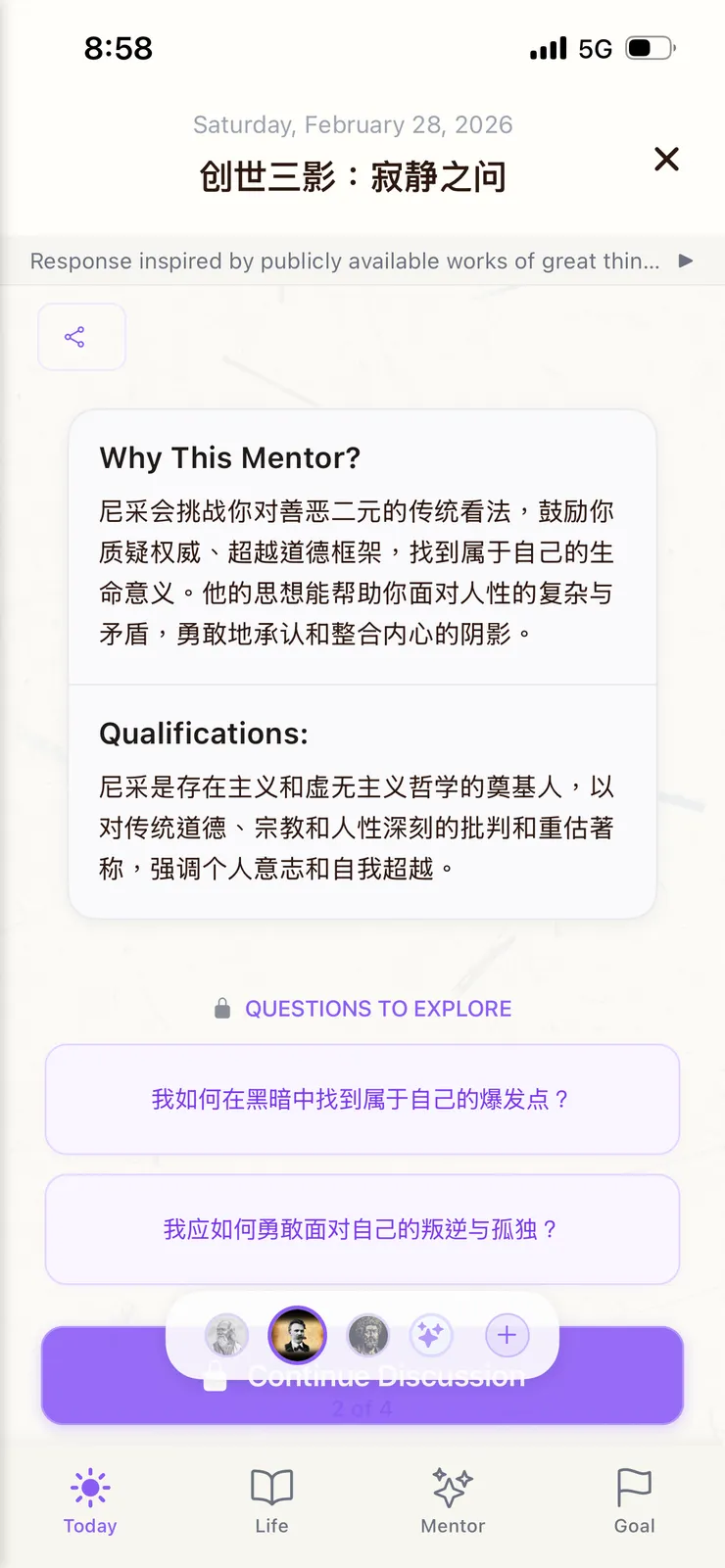This screenshot has height=1568, width=725.
Task: Select the sparkle AI mentor icon
Action: [x=431, y=1334]
